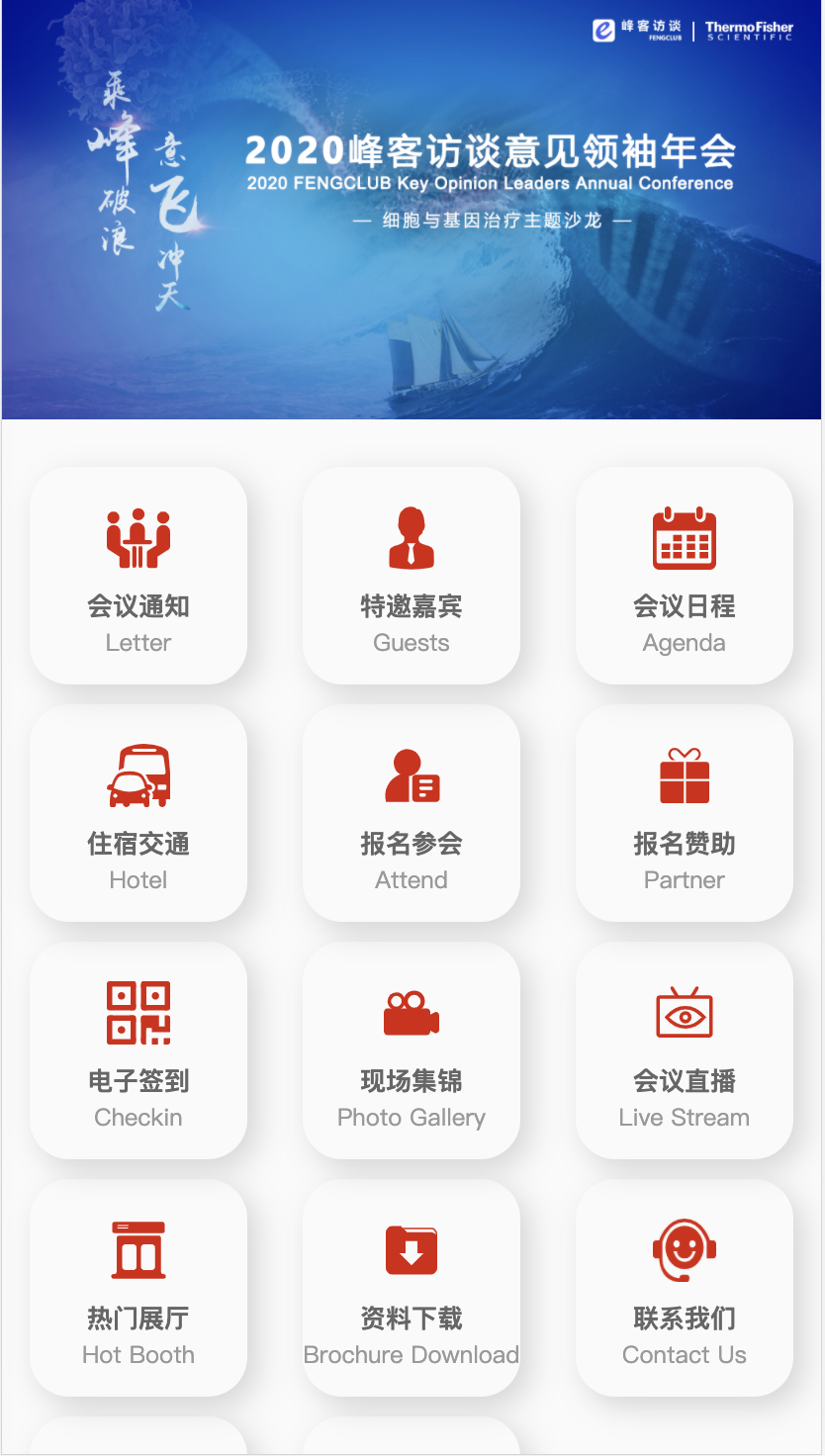Visit the 热门展厅 Hot Booth
The image size is (825, 1456).
(x=138, y=1288)
